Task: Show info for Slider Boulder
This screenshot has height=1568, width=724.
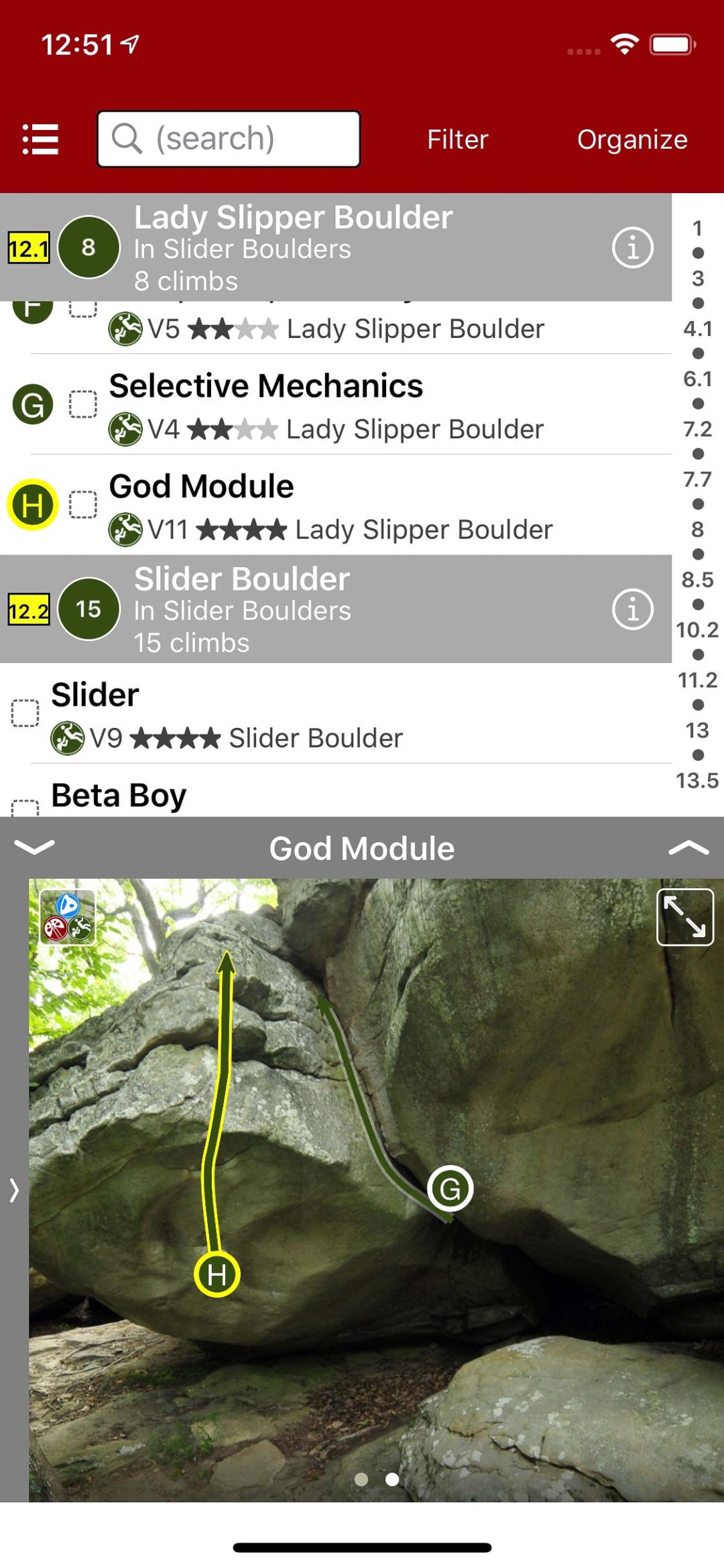Action: tap(631, 609)
